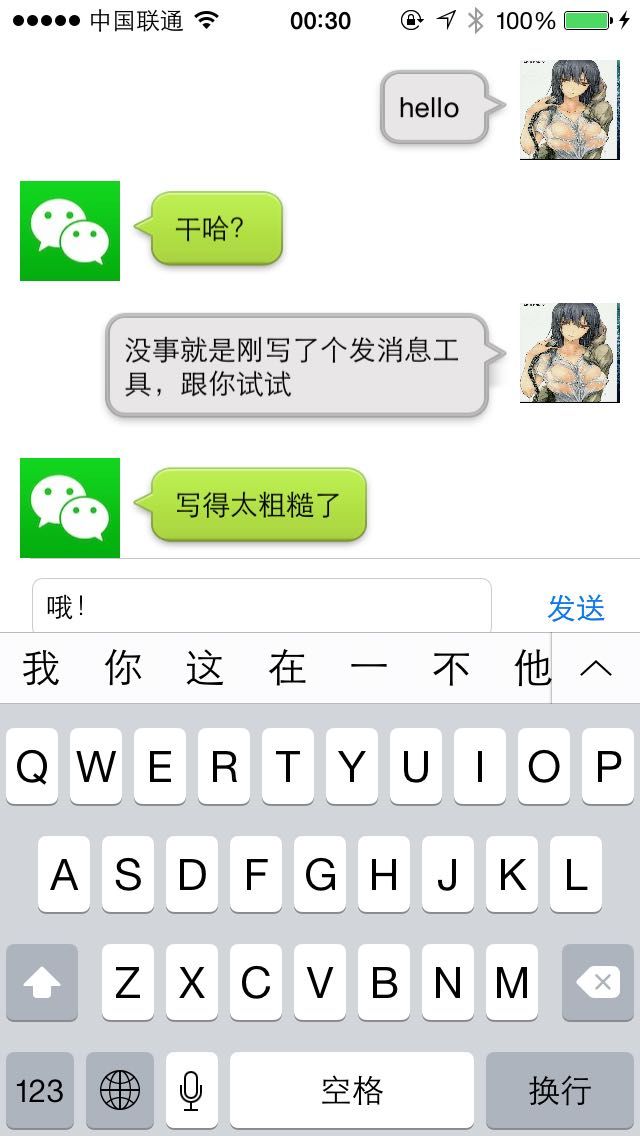Tap the 空格 space key
Viewport: 640px width, 1136px height.
(x=352, y=1090)
